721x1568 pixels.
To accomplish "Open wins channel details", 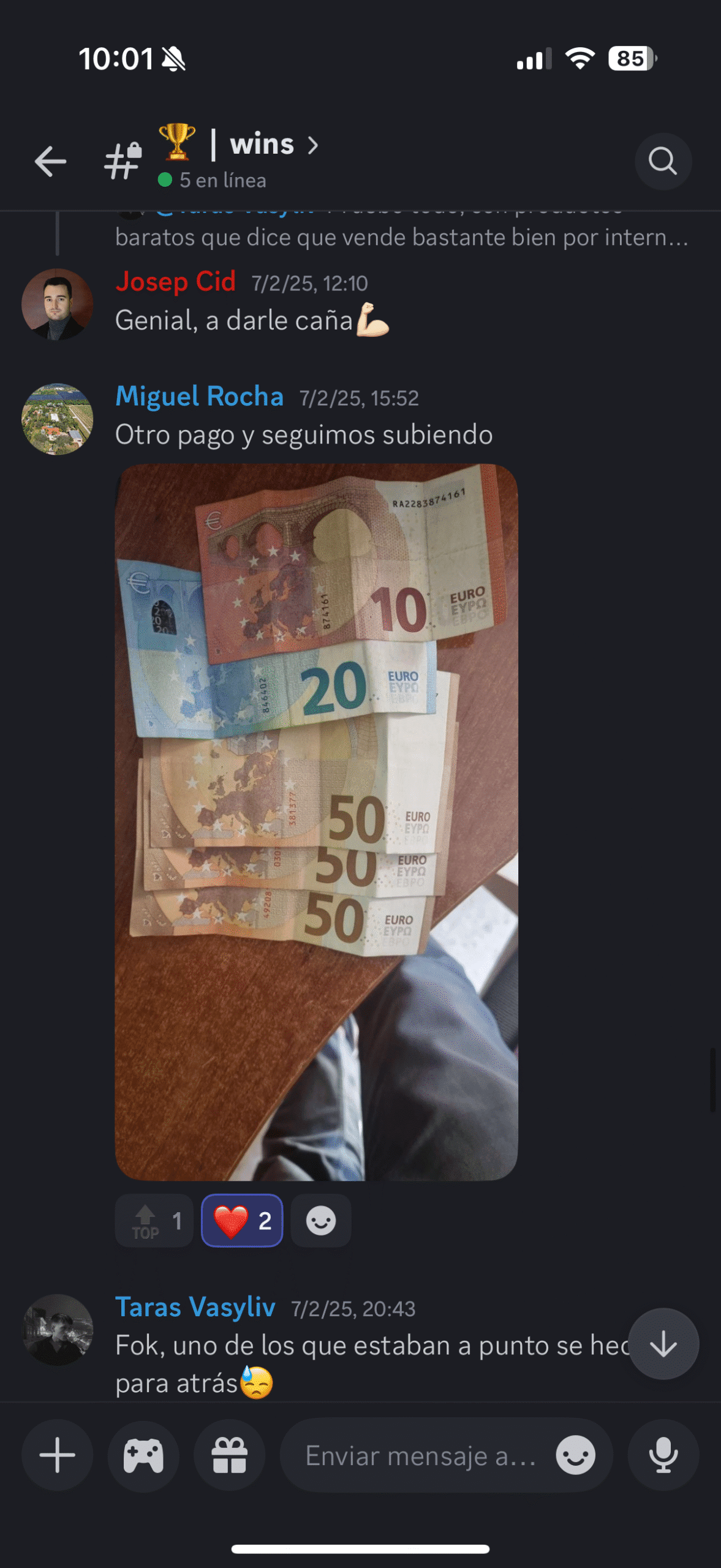I will tap(262, 145).
